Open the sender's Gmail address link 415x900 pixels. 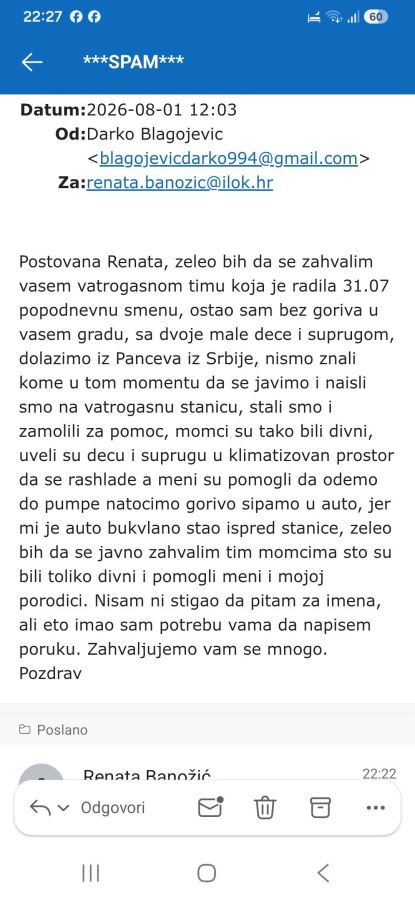click(228, 158)
